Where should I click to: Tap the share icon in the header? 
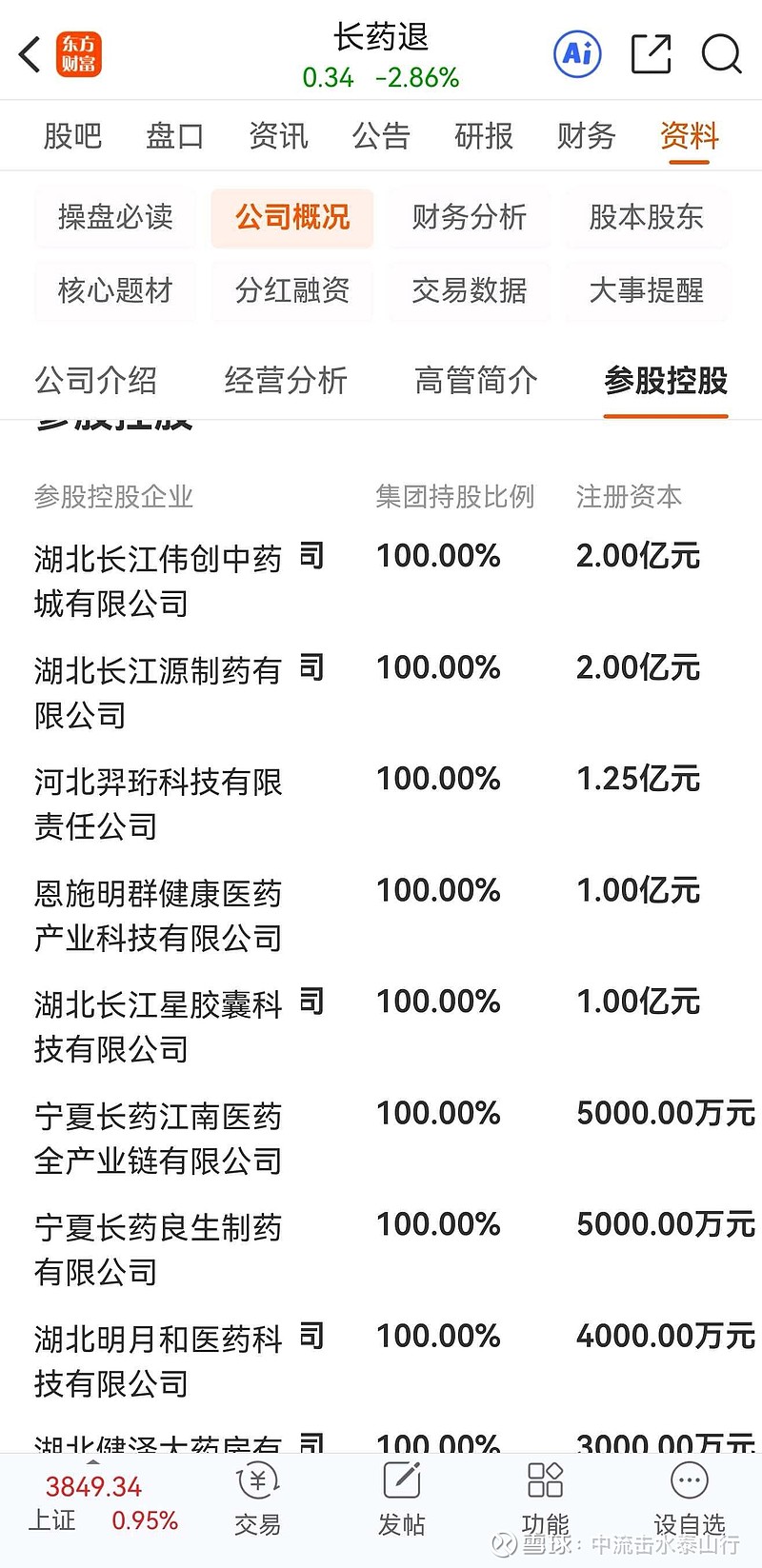click(651, 55)
